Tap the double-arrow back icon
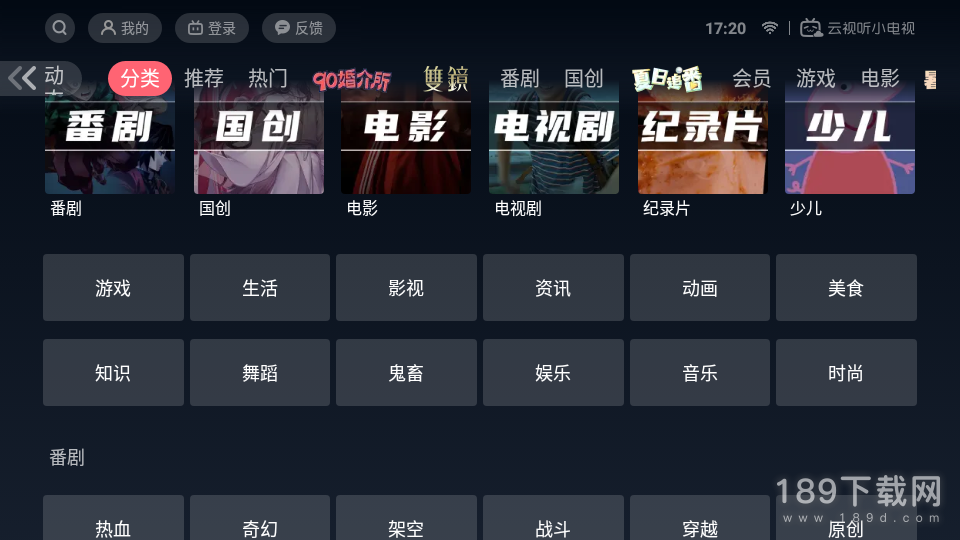The height and width of the screenshot is (540, 960). coord(22,77)
